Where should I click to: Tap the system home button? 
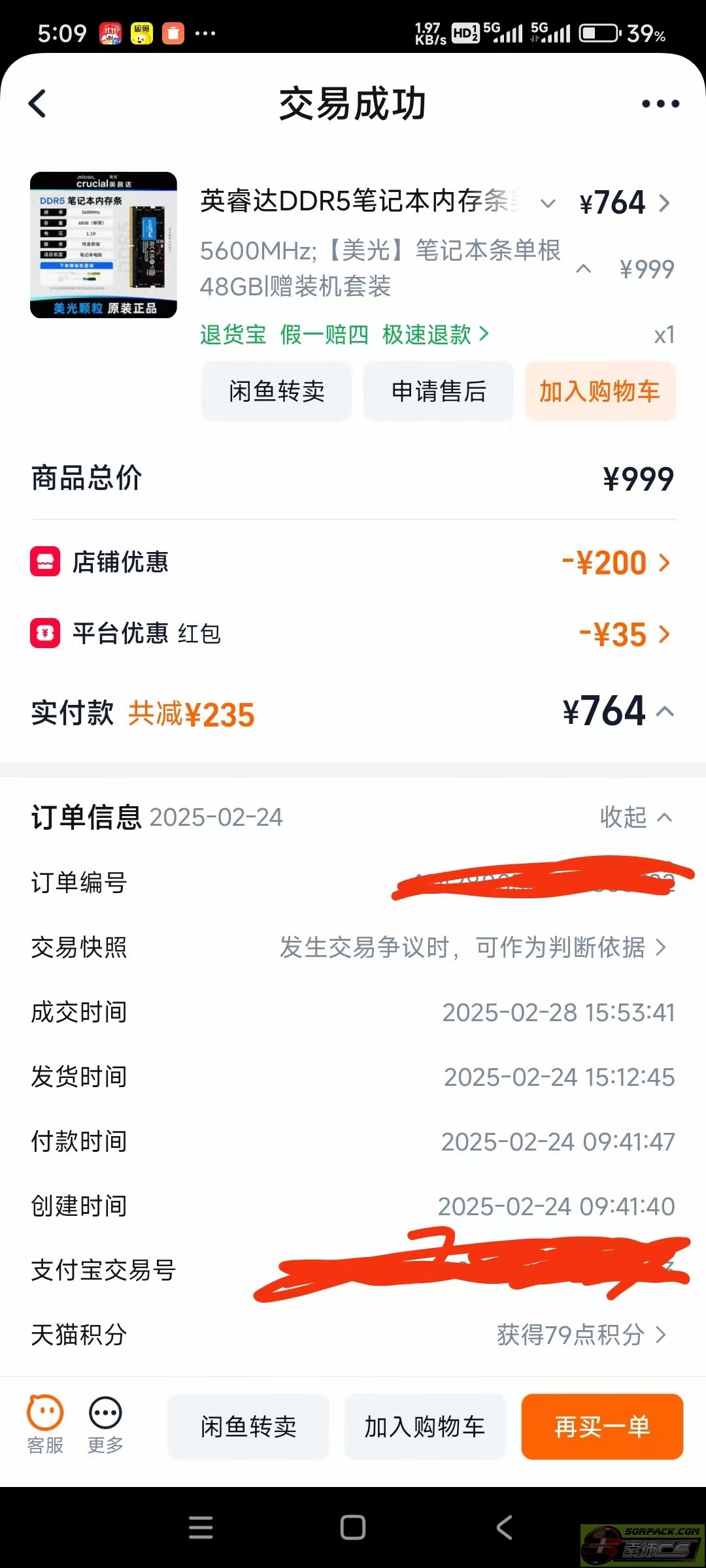[x=353, y=1527]
